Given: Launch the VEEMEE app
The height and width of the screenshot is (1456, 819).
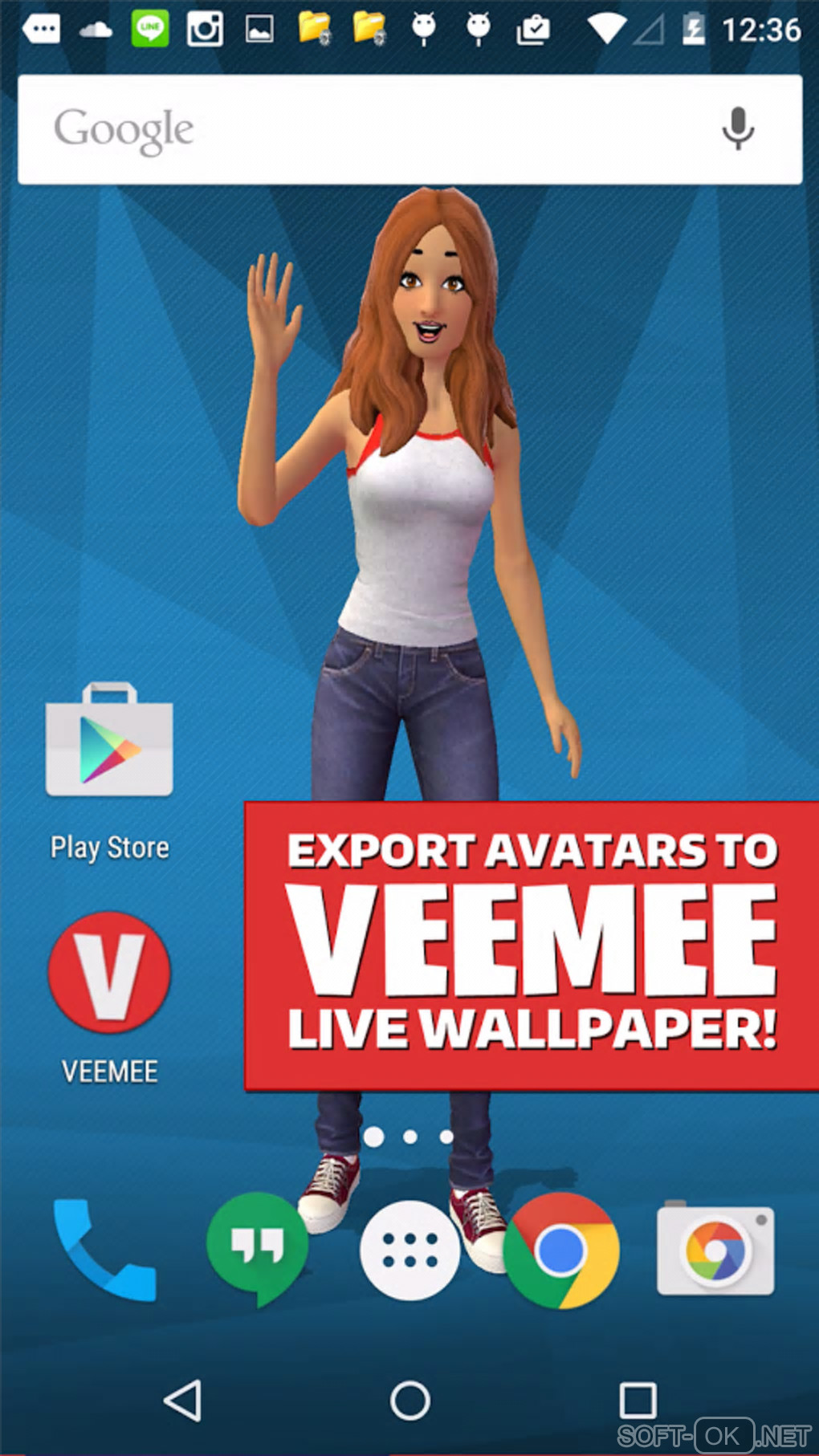Looking at the screenshot, I should 109,972.
